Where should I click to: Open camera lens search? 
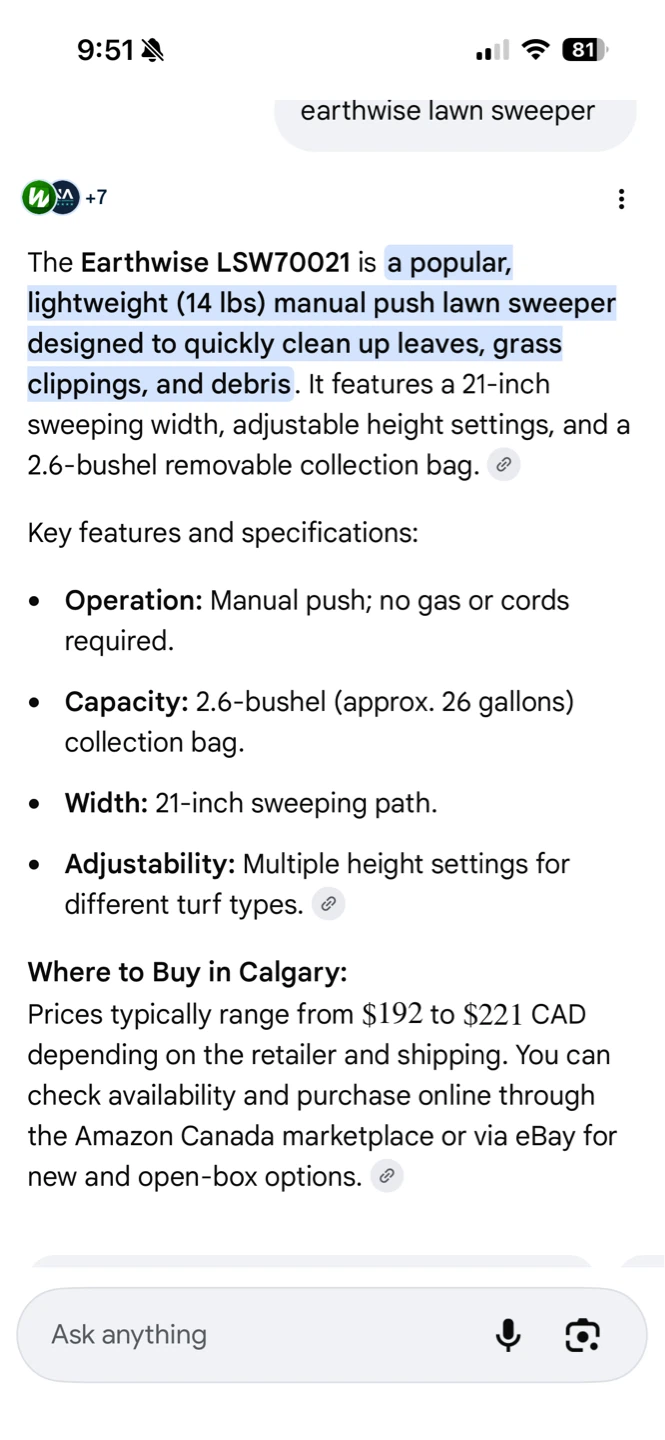[582, 1335]
